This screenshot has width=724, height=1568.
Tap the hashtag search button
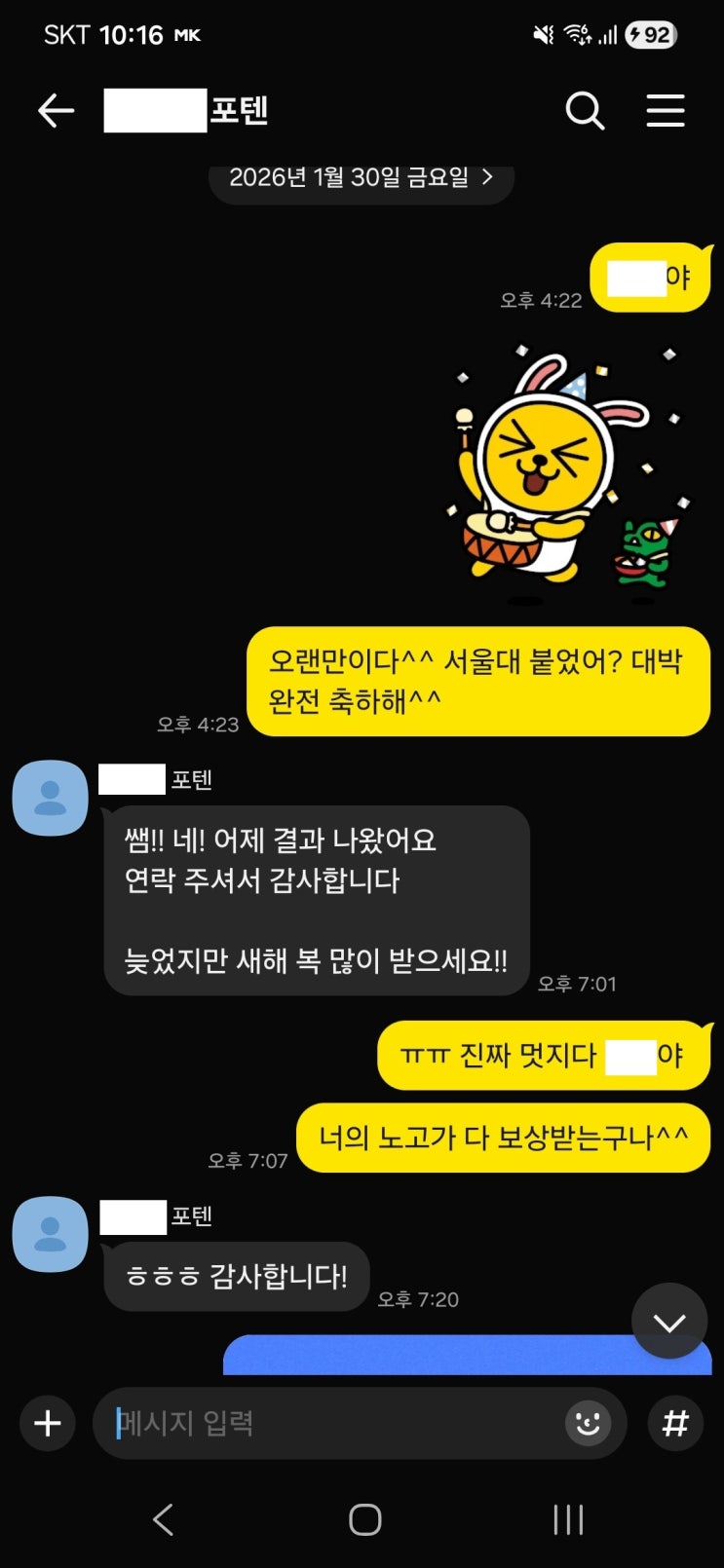point(675,1424)
